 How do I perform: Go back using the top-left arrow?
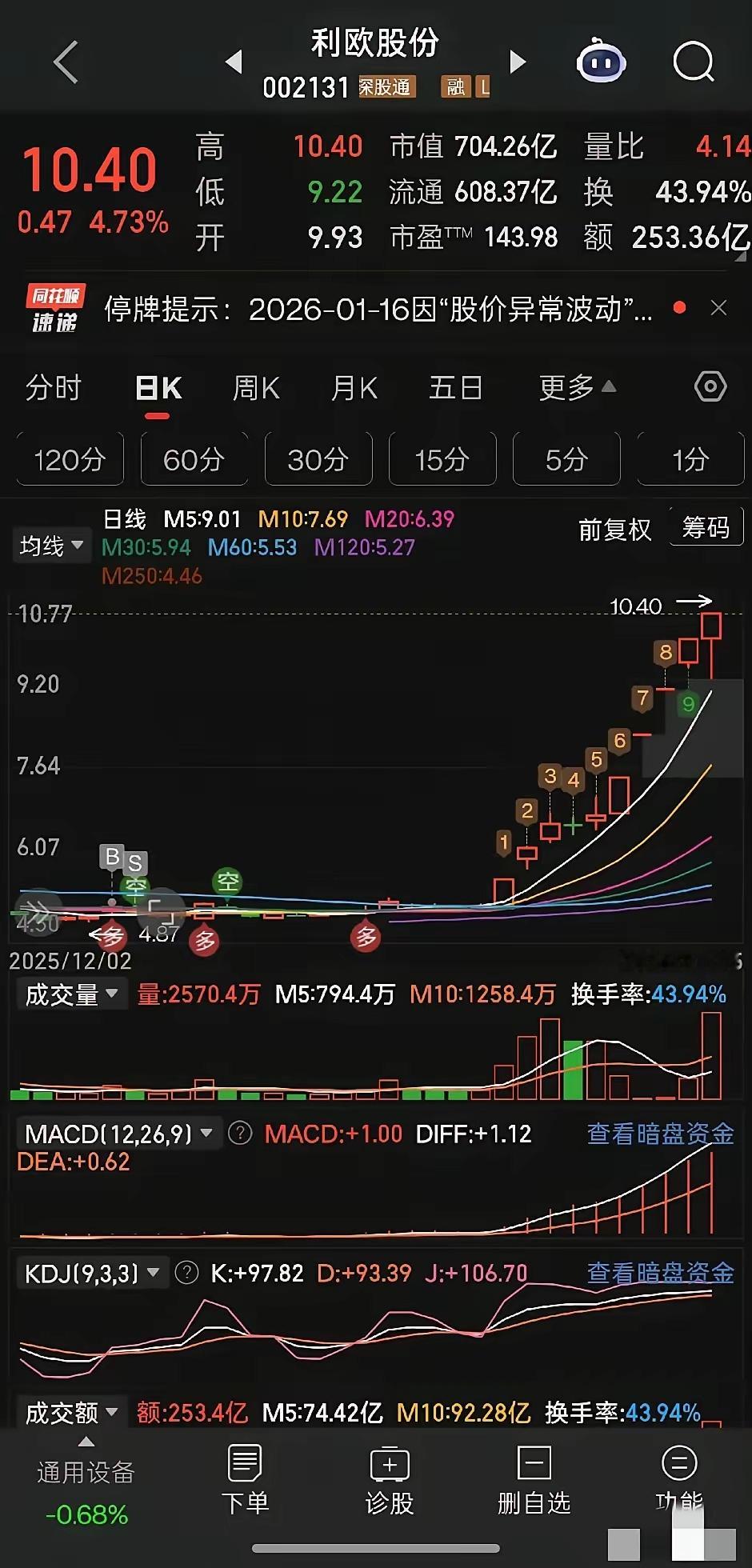click(66, 62)
